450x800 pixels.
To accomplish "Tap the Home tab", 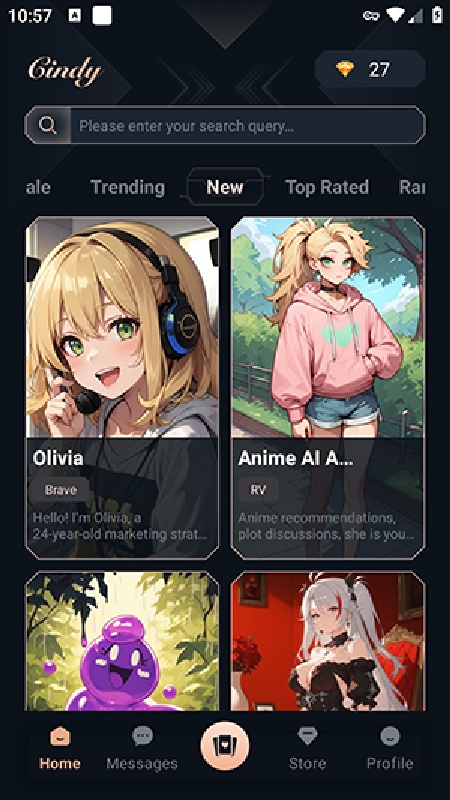I will click(x=60, y=748).
